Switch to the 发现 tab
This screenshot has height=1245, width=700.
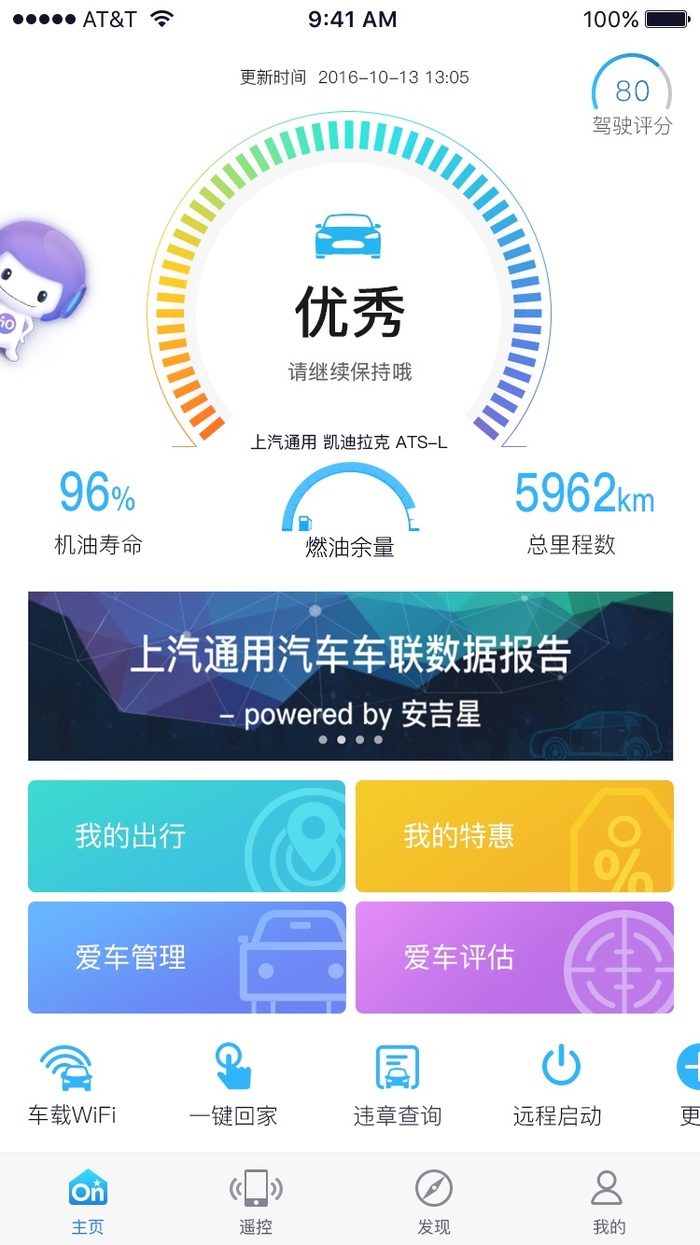434,1201
